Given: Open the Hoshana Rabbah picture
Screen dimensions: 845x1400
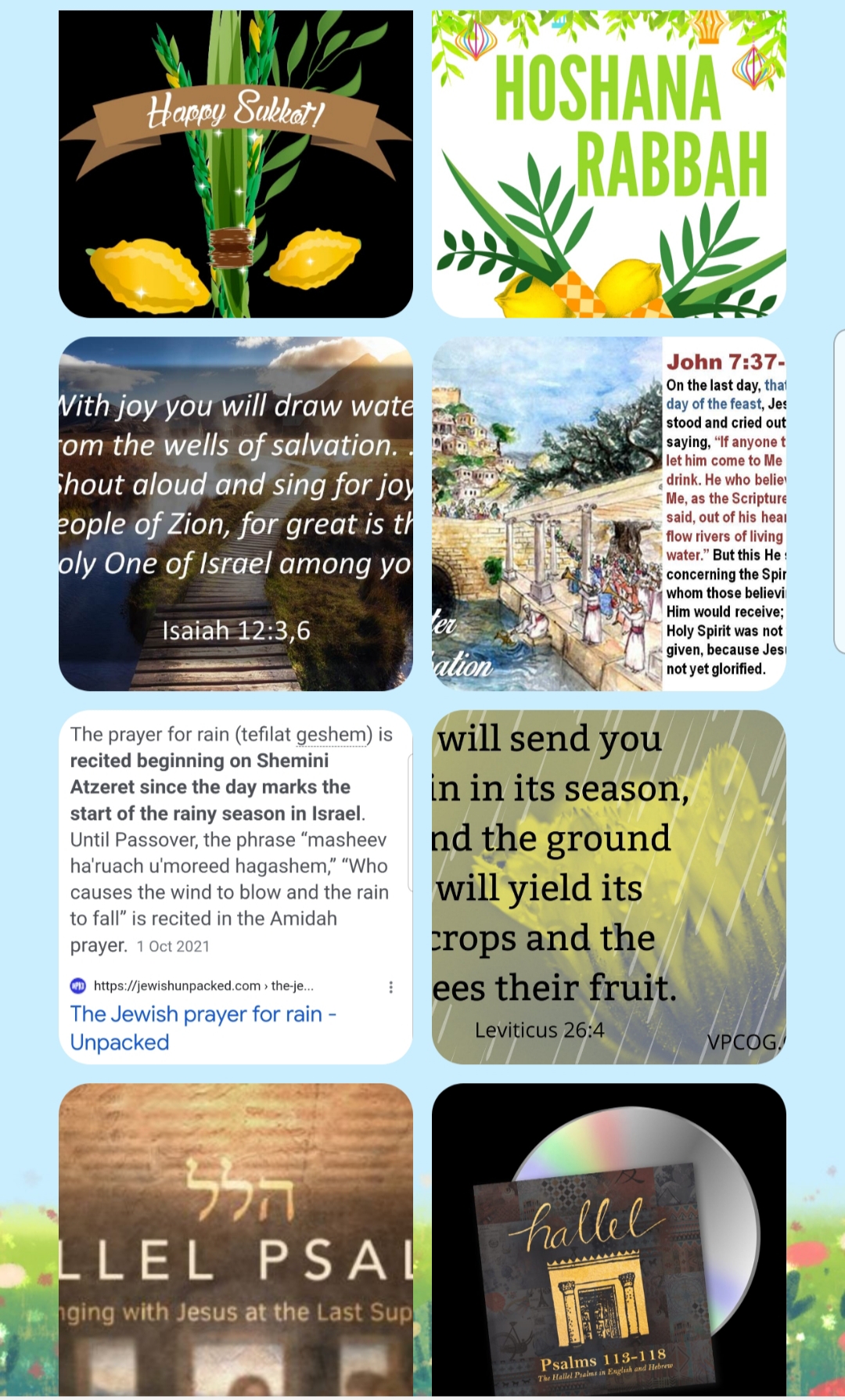Looking at the screenshot, I should click(x=609, y=164).
